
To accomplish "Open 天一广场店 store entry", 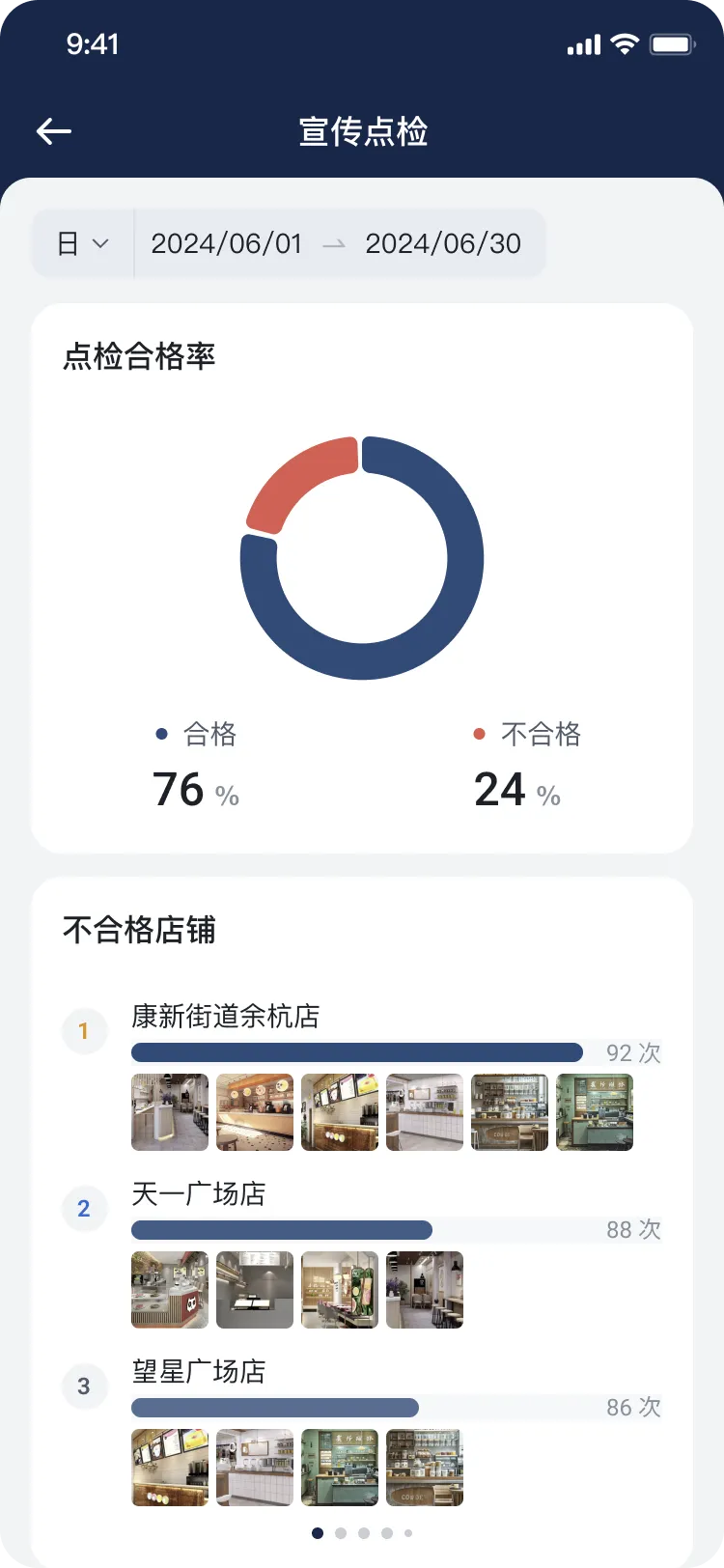I will pyautogui.click(x=199, y=1194).
